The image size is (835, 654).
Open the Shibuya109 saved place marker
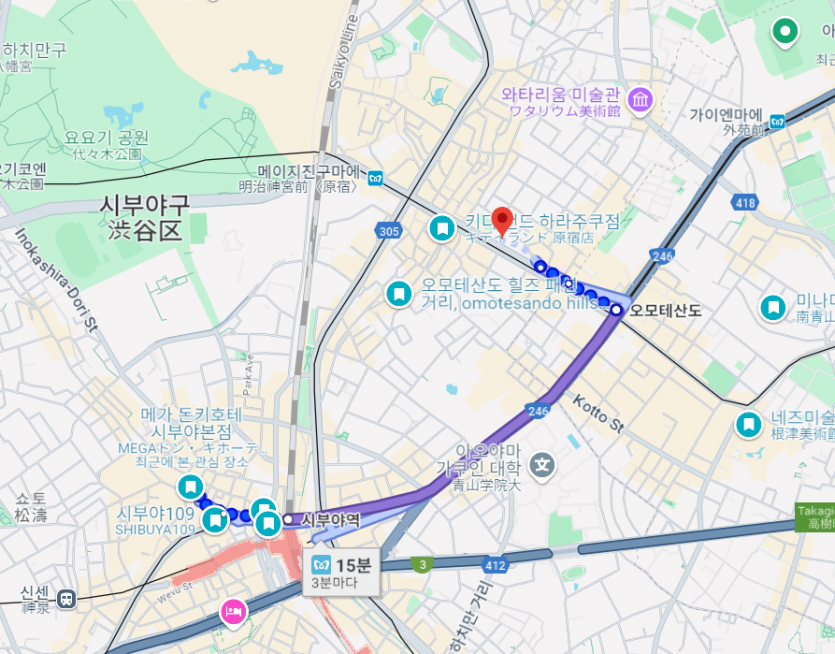point(214,520)
